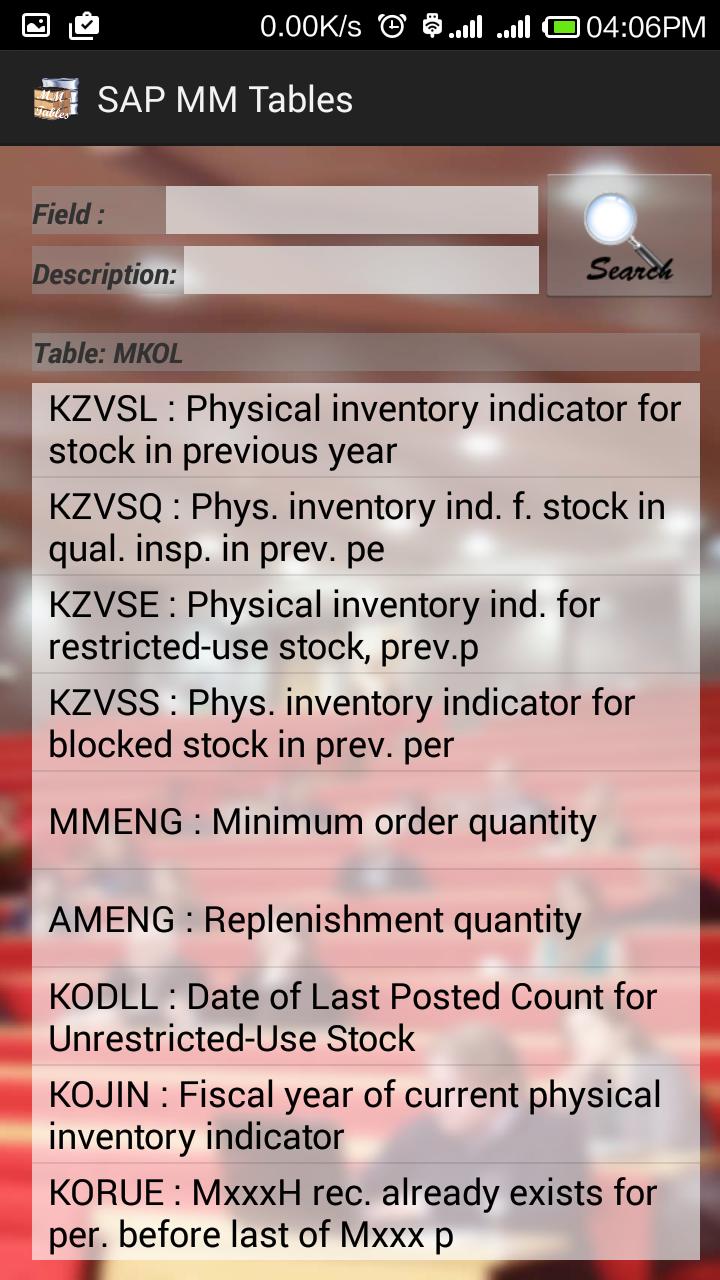Tap the SAP MM Tables title bar

(x=225, y=97)
